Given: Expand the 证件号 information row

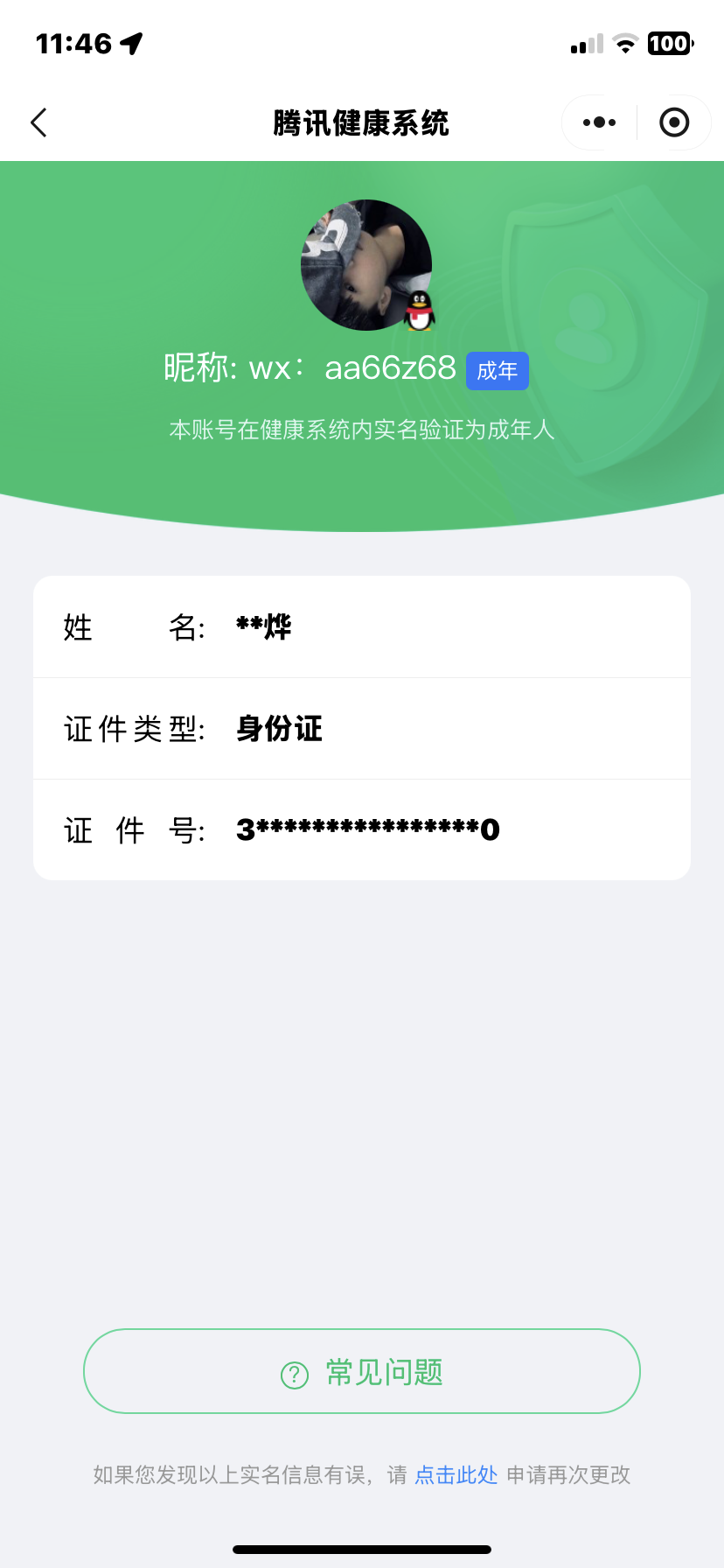Looking at the screenshot, I should (x=362, y=829).
